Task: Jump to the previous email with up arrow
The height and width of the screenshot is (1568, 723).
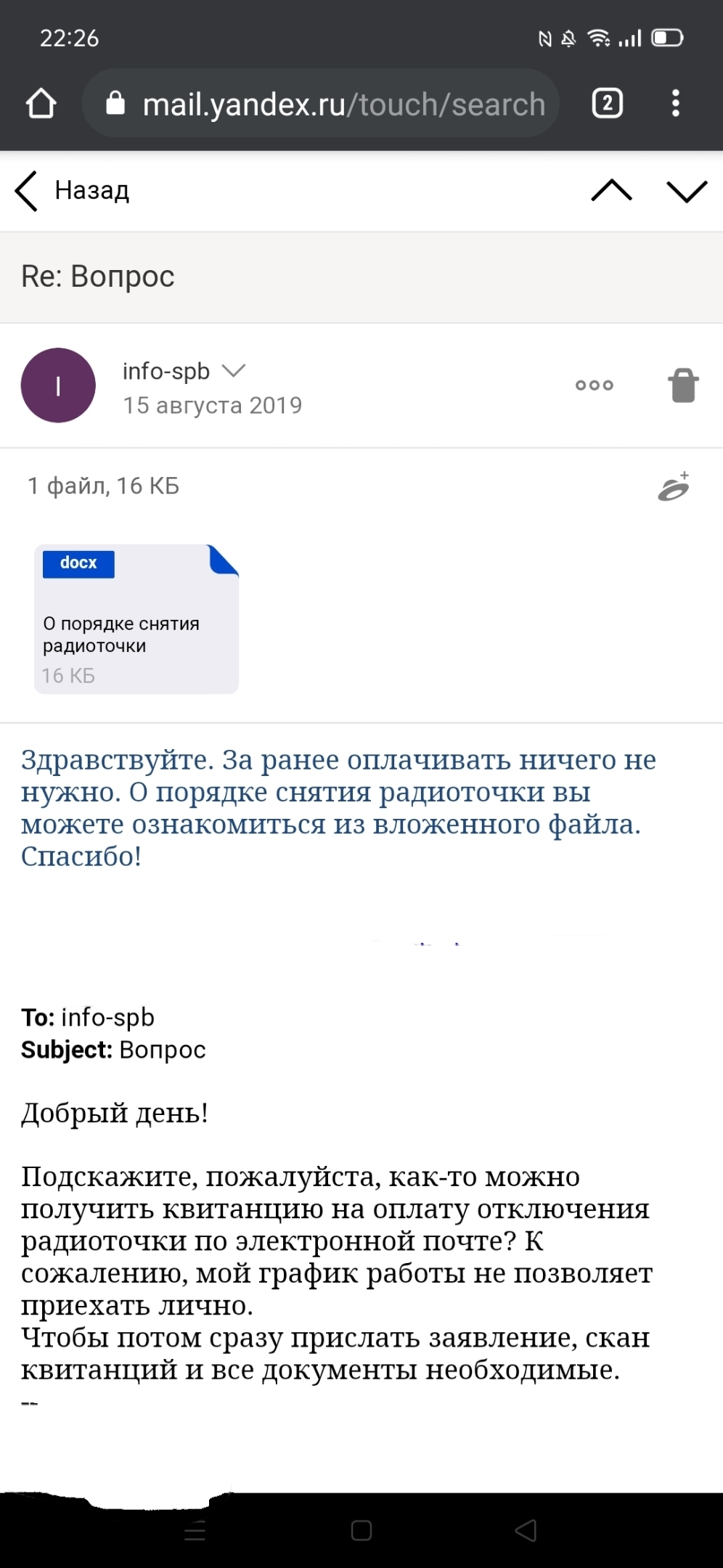Action: pos(611,191)
